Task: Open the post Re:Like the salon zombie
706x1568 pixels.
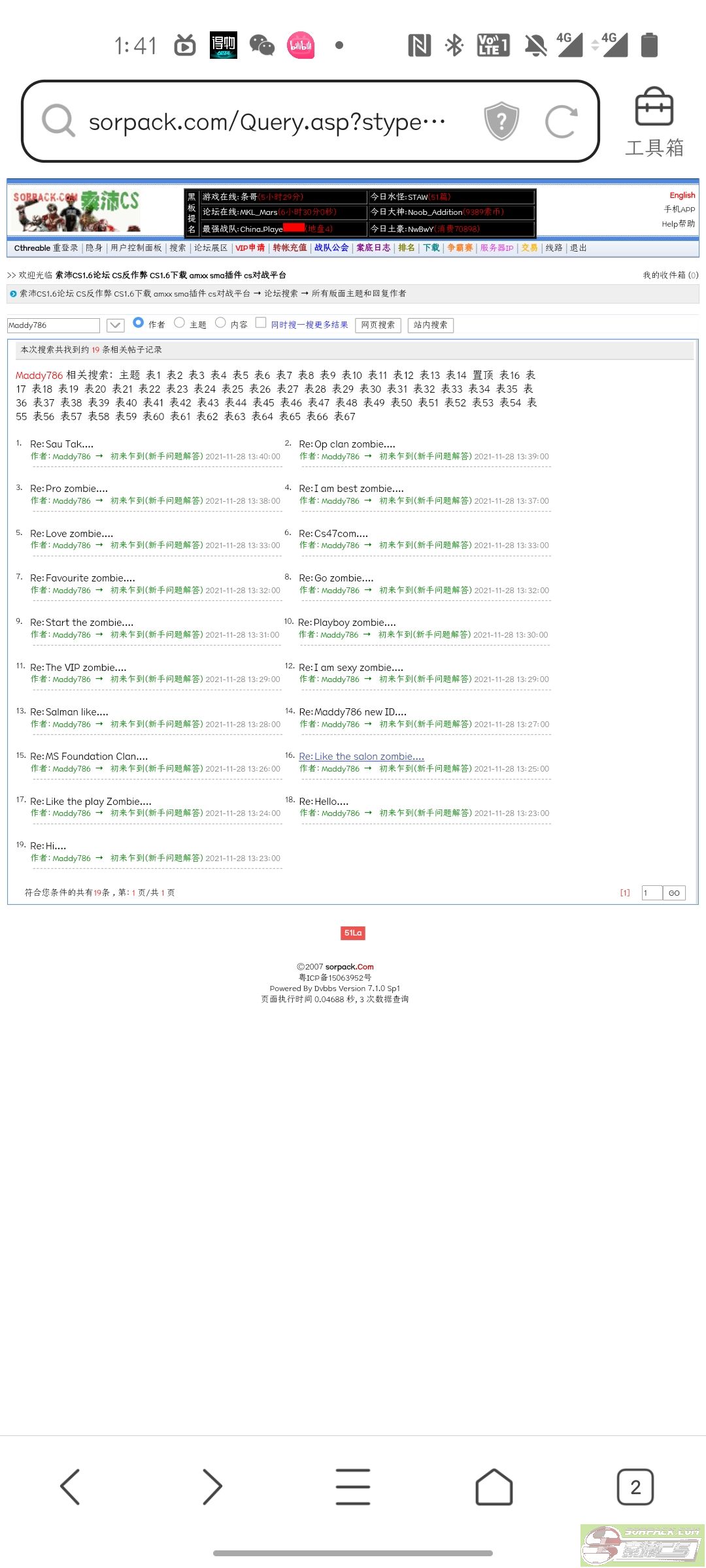Action: coord(361,757)
